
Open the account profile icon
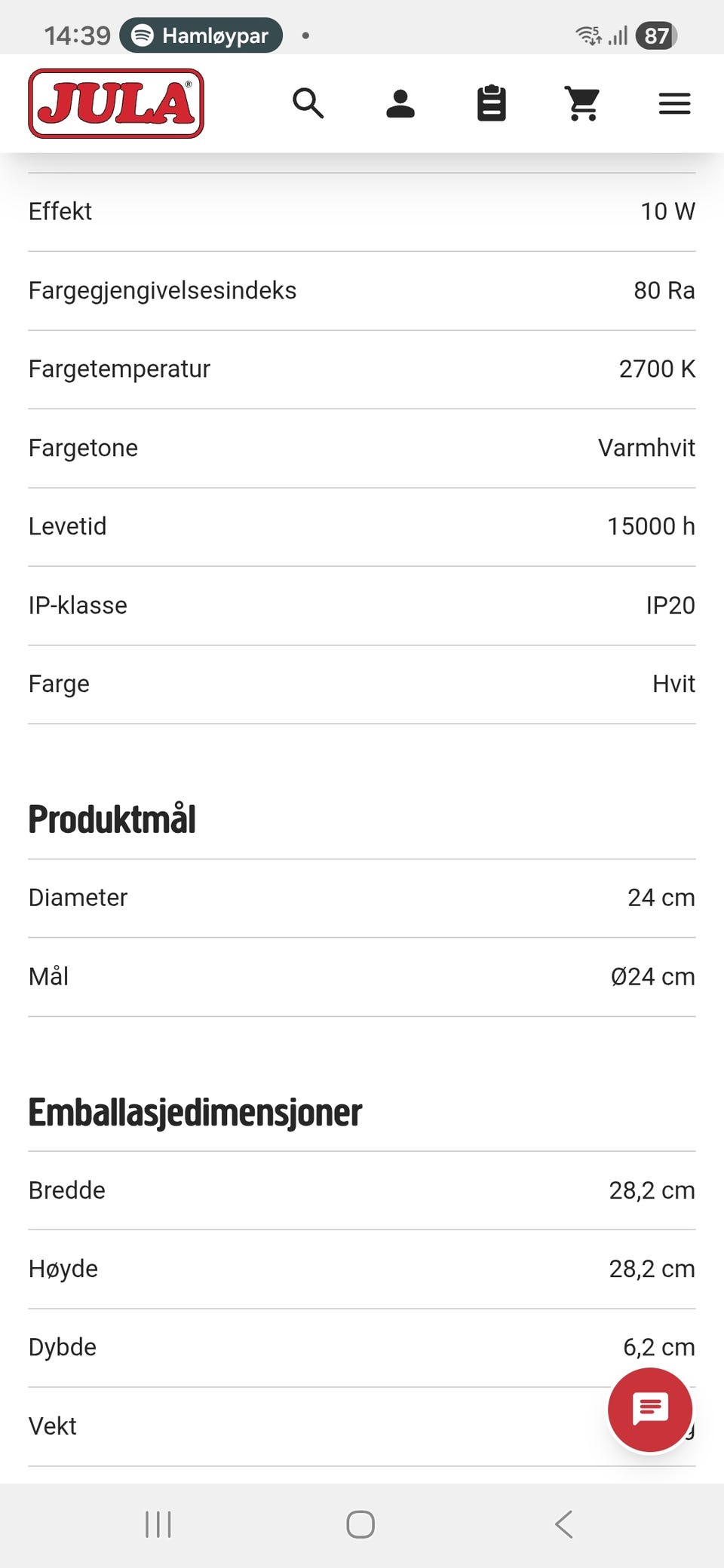401,104
